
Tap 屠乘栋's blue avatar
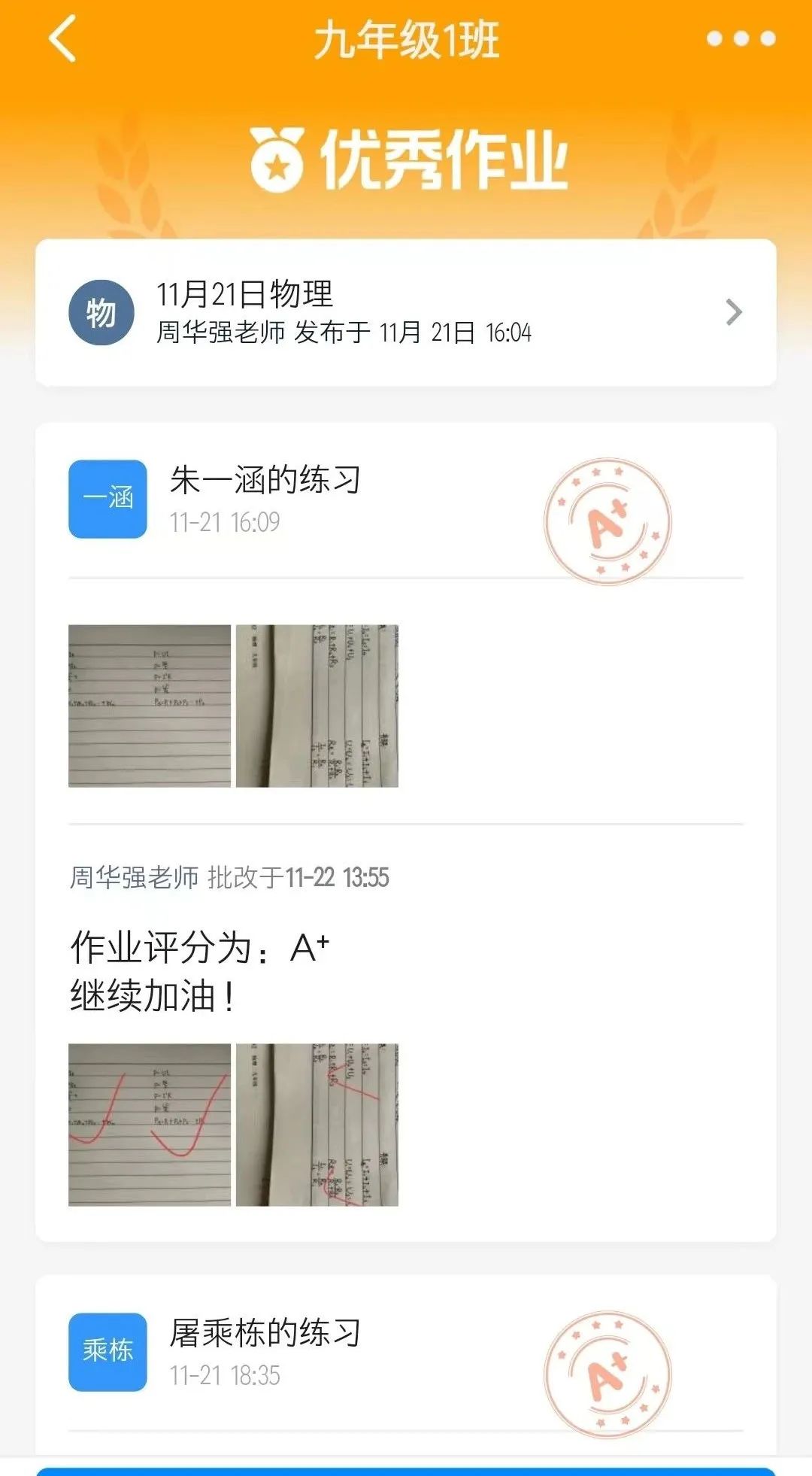(108, 1352)
